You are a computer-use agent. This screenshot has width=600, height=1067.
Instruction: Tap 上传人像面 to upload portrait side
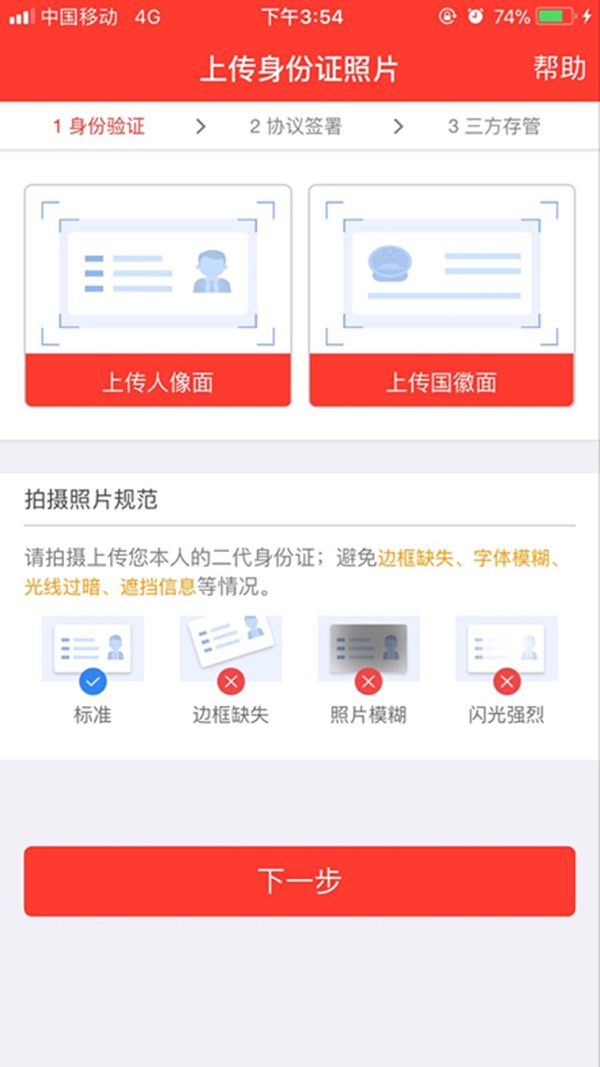(x=158, y=382)
